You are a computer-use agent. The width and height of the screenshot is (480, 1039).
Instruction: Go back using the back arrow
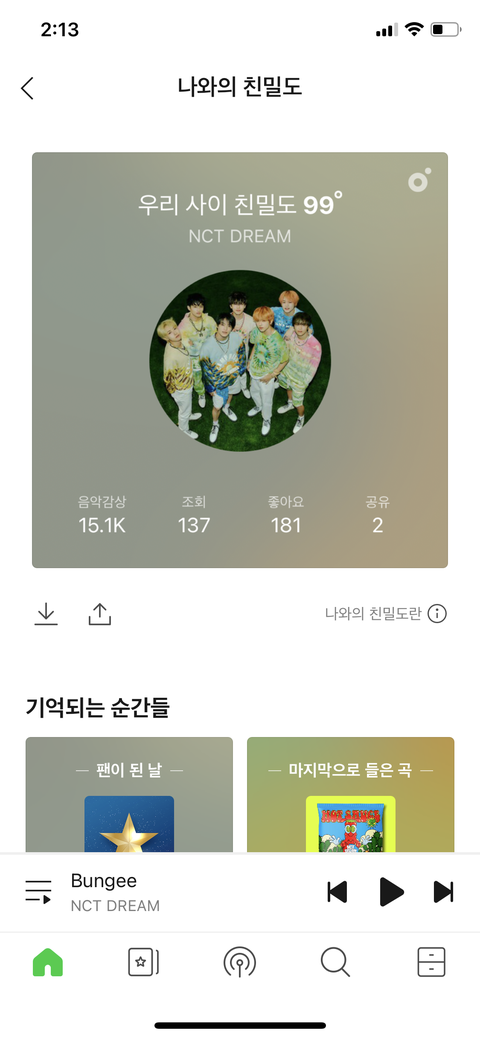point(27,87)
